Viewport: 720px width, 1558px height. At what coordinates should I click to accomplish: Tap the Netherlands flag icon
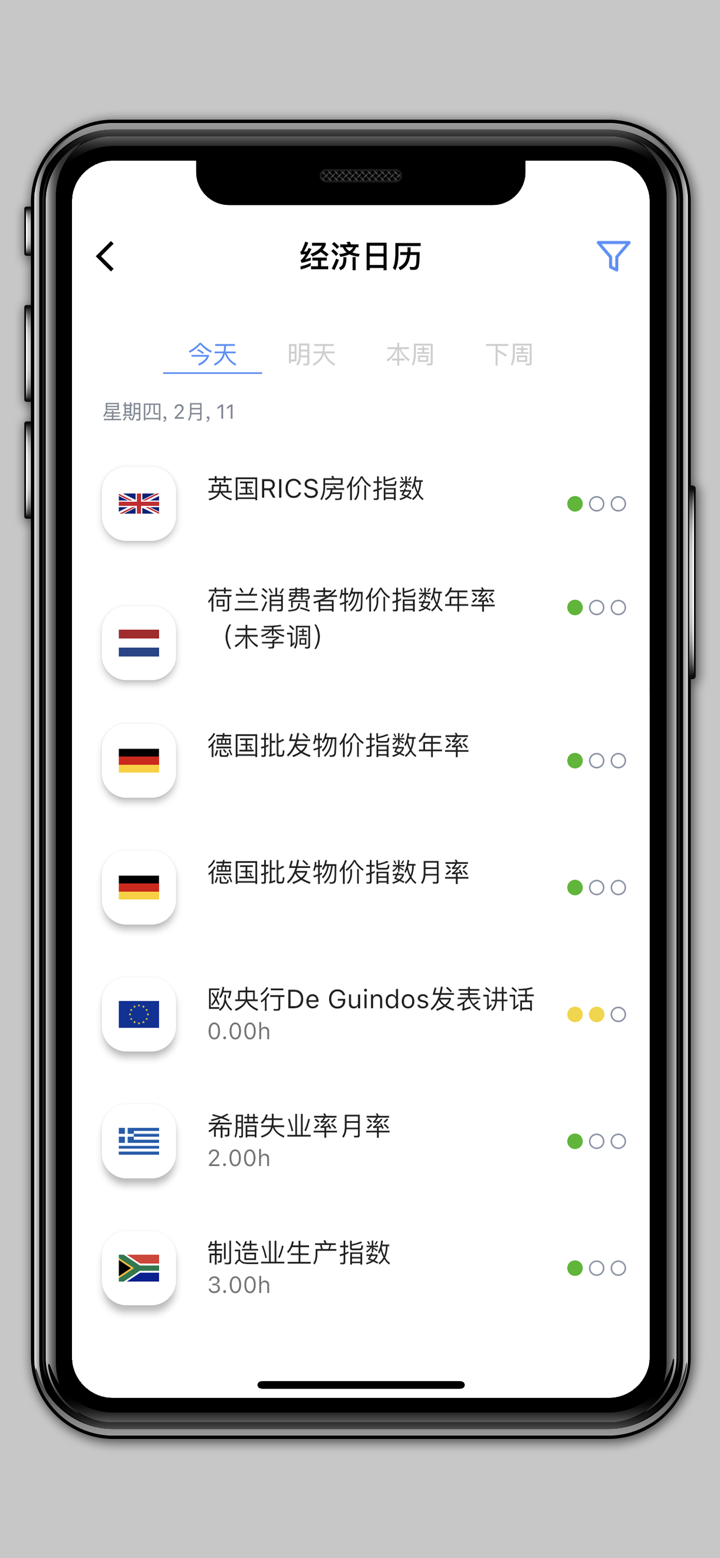click(138, 644)
